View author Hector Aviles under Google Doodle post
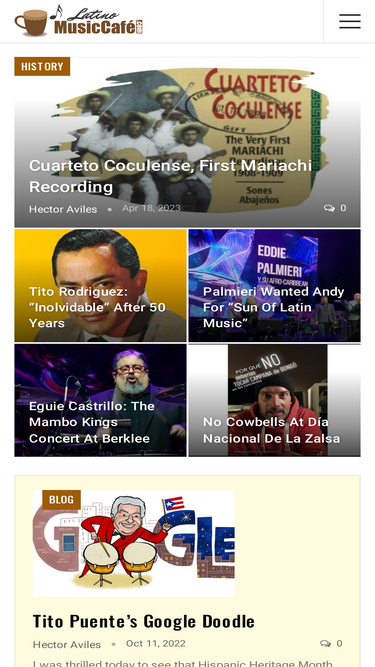 coord(67,644)
